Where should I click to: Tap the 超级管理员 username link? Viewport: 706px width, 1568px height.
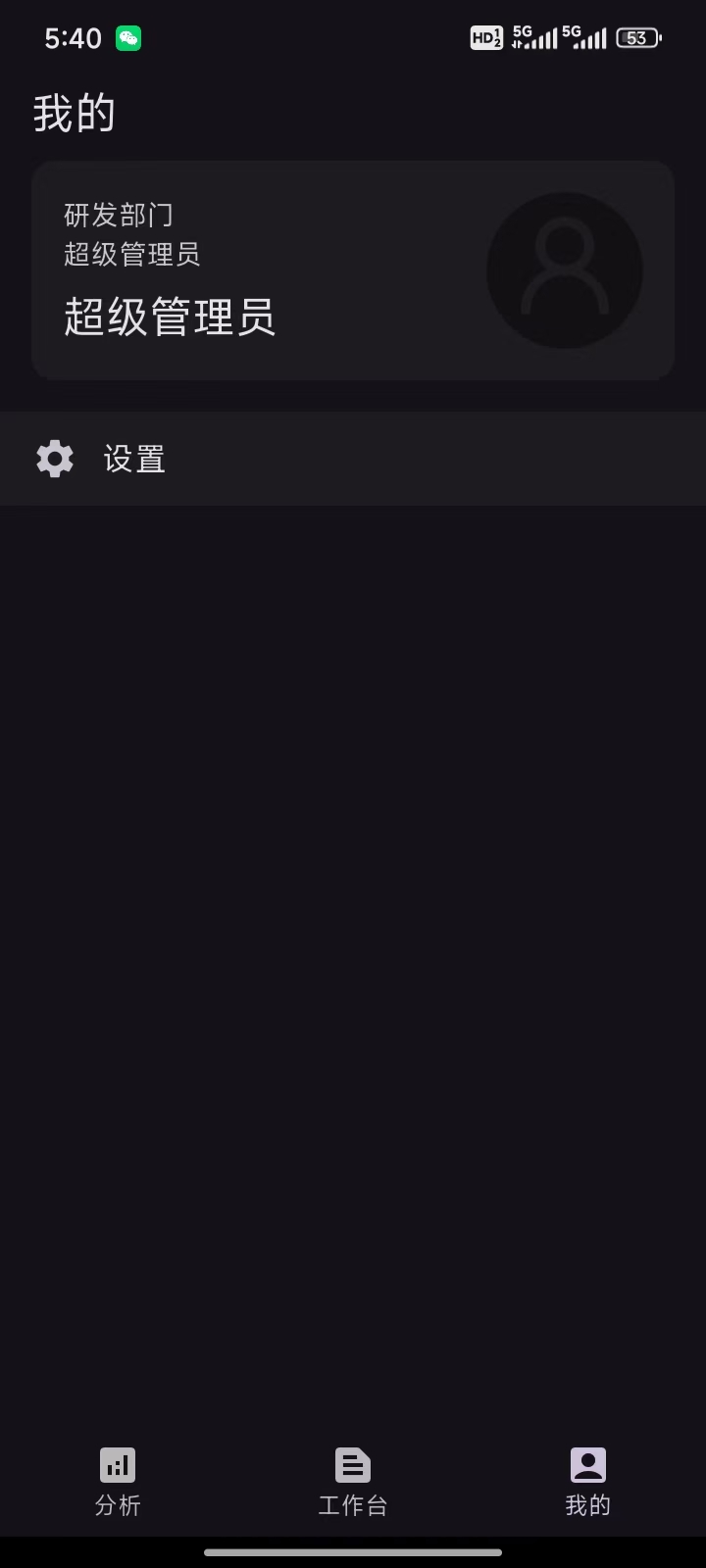click(171, 318)
